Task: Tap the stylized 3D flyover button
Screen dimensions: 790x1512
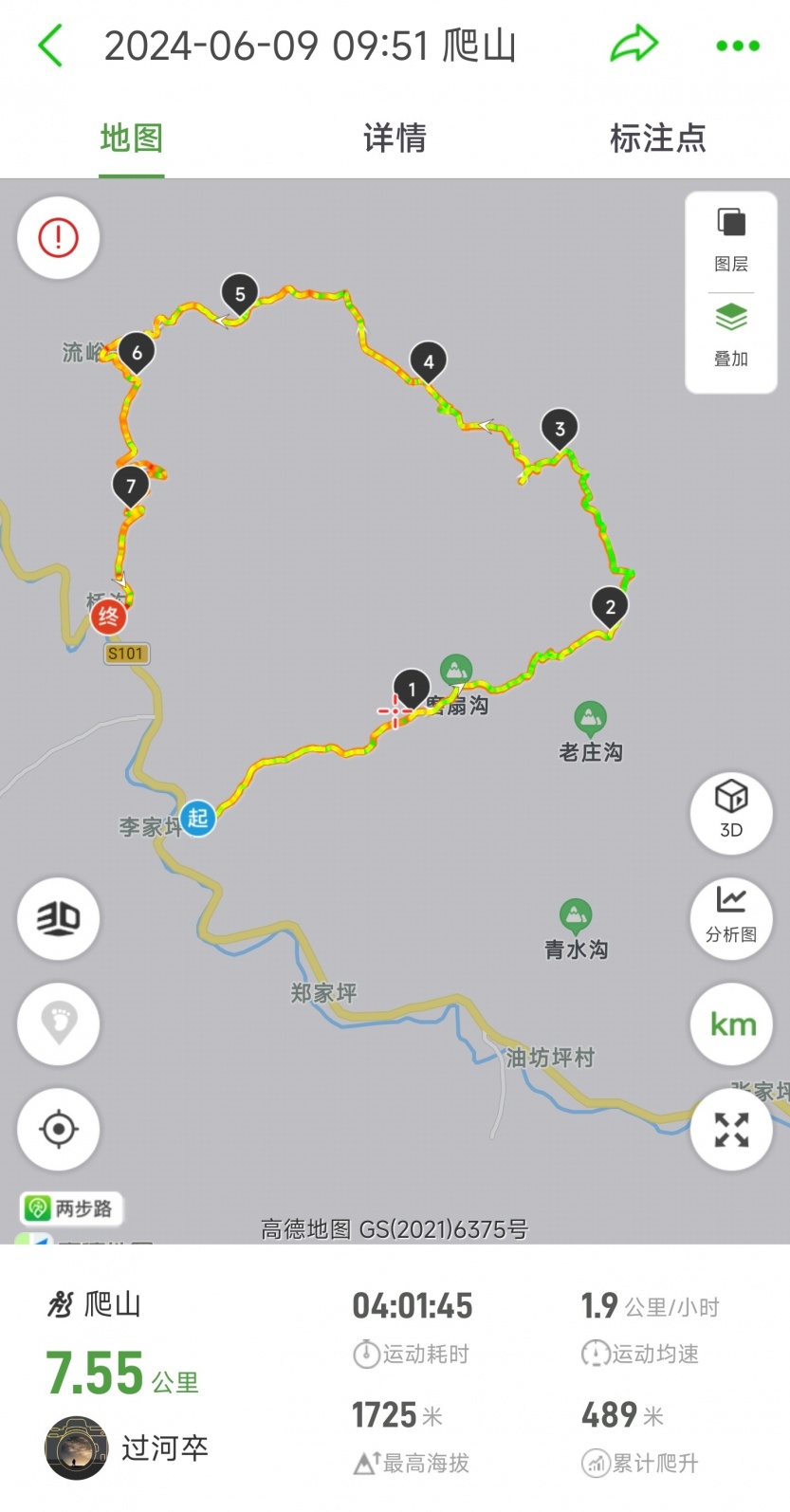Action: pyautogui.click(x=58, y=918)
